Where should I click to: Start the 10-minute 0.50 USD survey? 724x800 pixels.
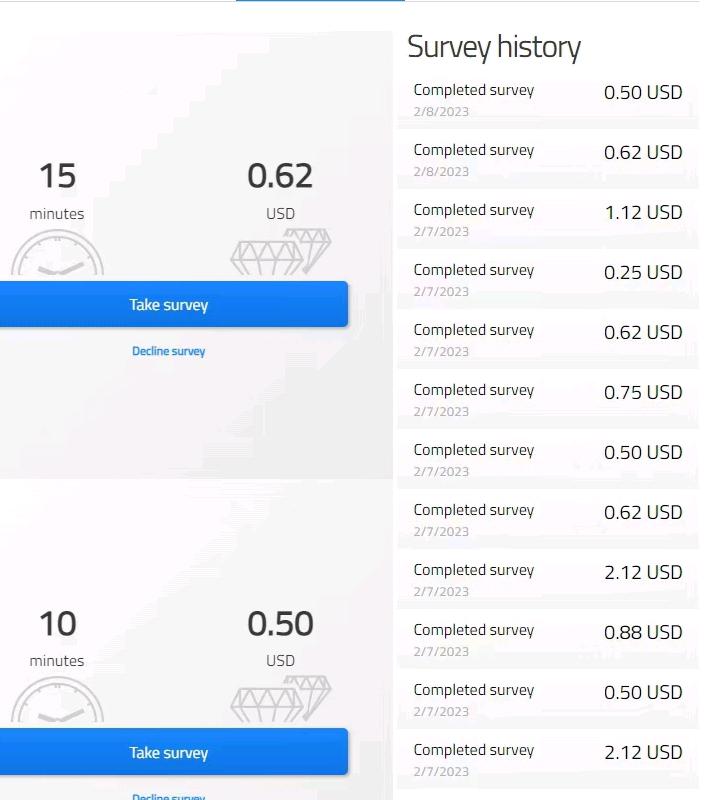coord(169,753)
